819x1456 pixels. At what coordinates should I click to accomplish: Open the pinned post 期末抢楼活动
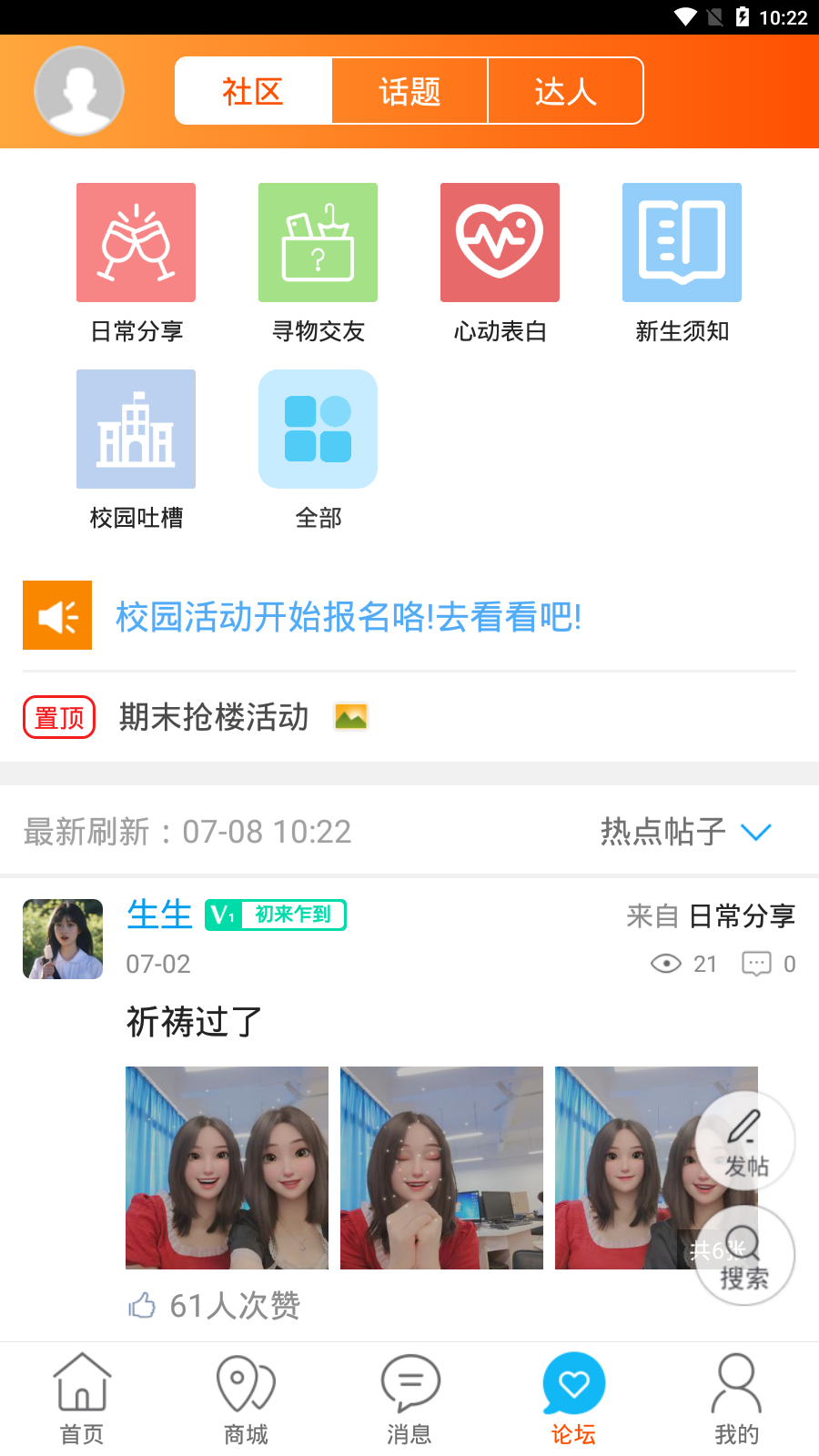[215, 717]
